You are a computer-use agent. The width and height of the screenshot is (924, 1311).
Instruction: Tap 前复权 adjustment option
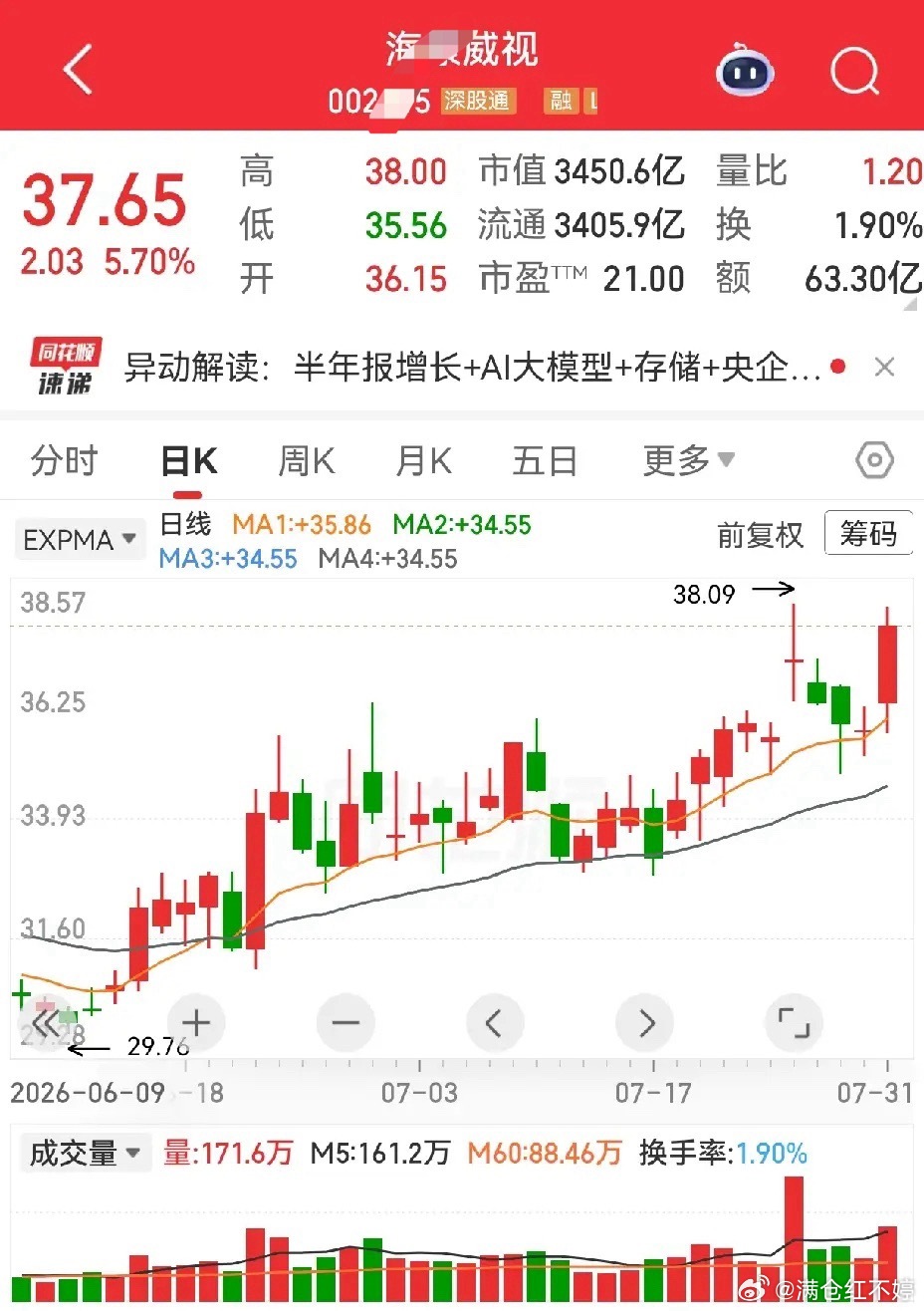(760, 536)
